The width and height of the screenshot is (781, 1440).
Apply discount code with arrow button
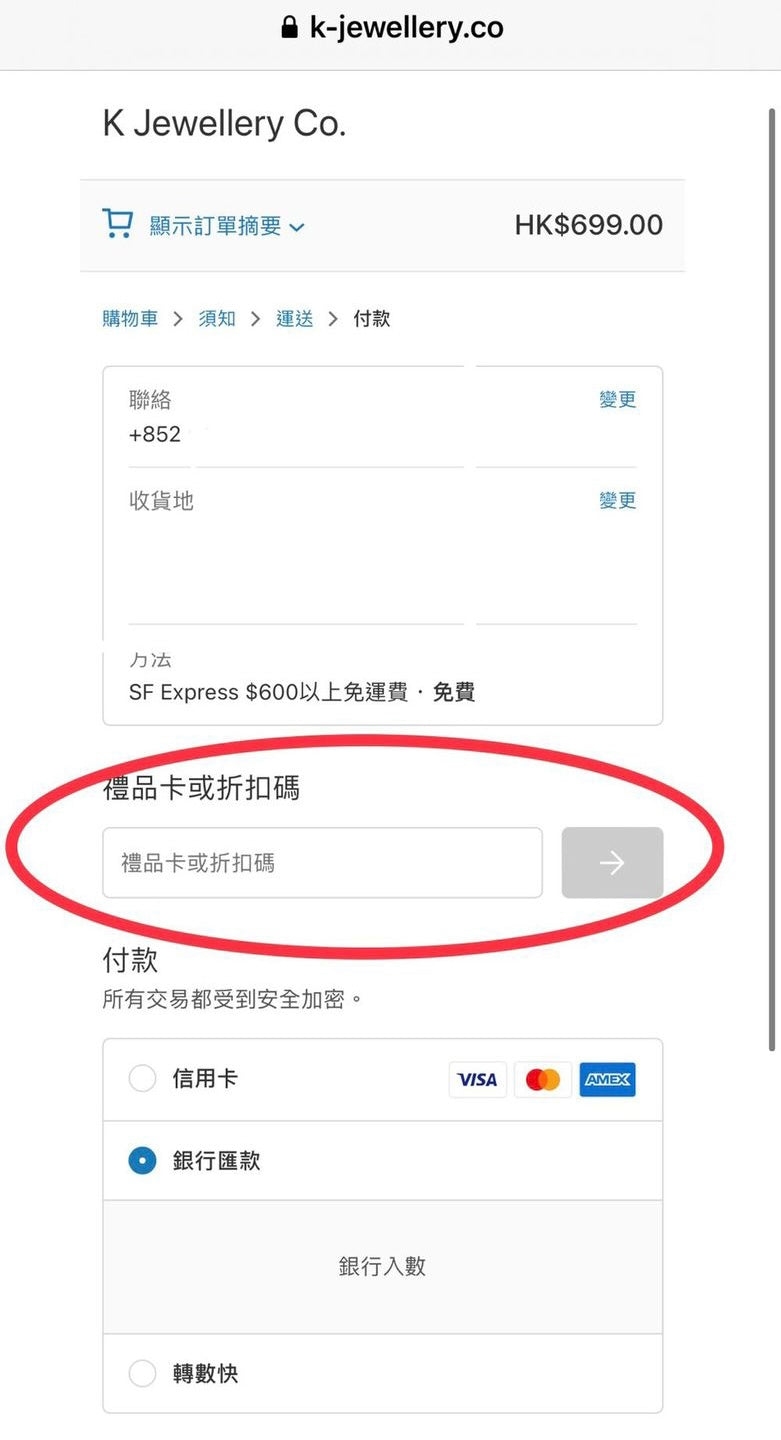click(612, 862)
